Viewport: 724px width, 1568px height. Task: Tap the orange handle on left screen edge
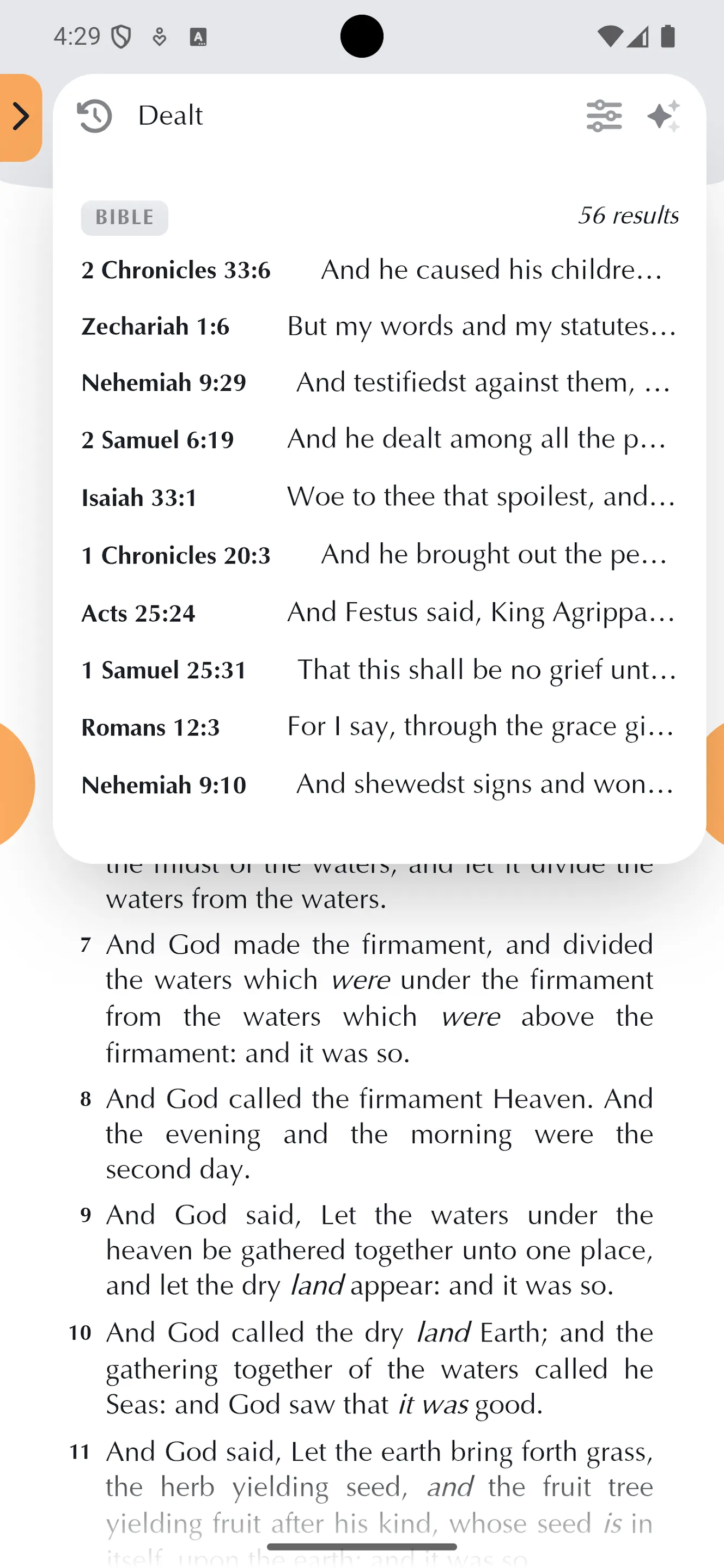point(12,785)
